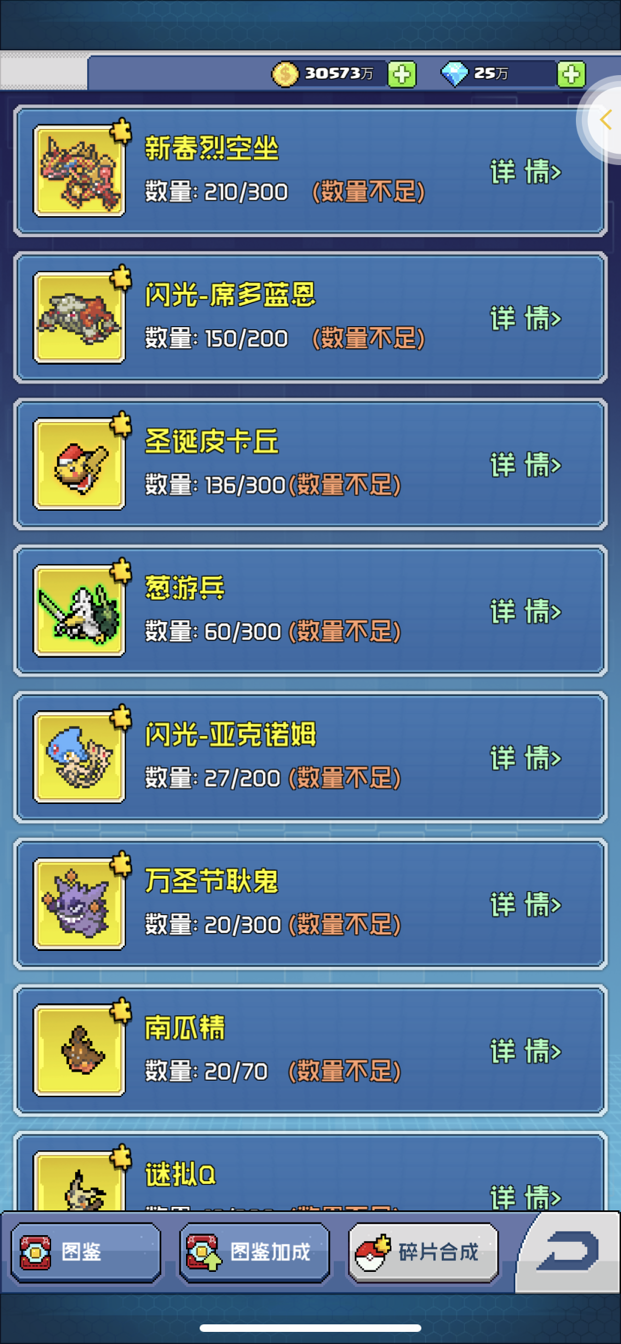Switch to the 图鉴 tab

pos(86,1252)
